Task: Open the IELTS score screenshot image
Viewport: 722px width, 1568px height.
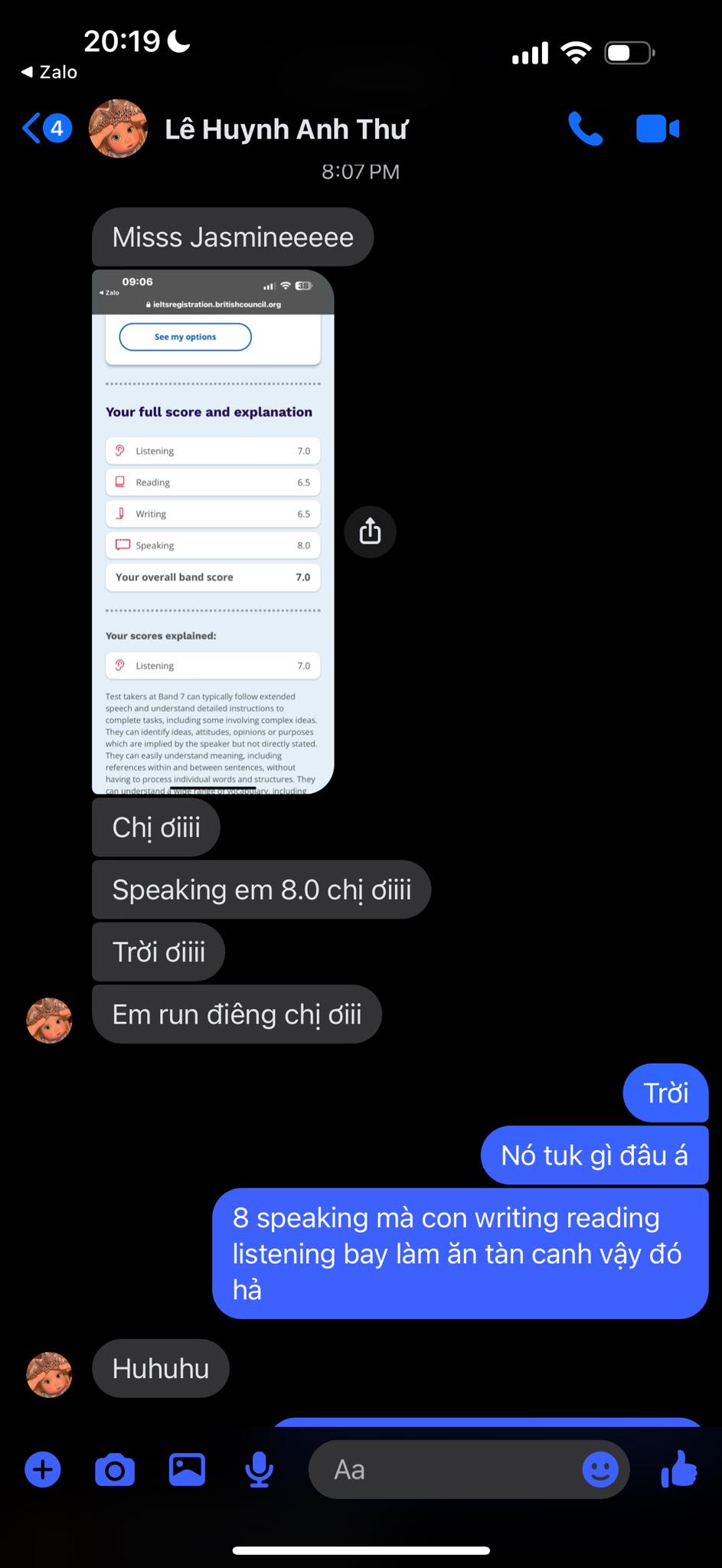Action: [x=213, y=531]
